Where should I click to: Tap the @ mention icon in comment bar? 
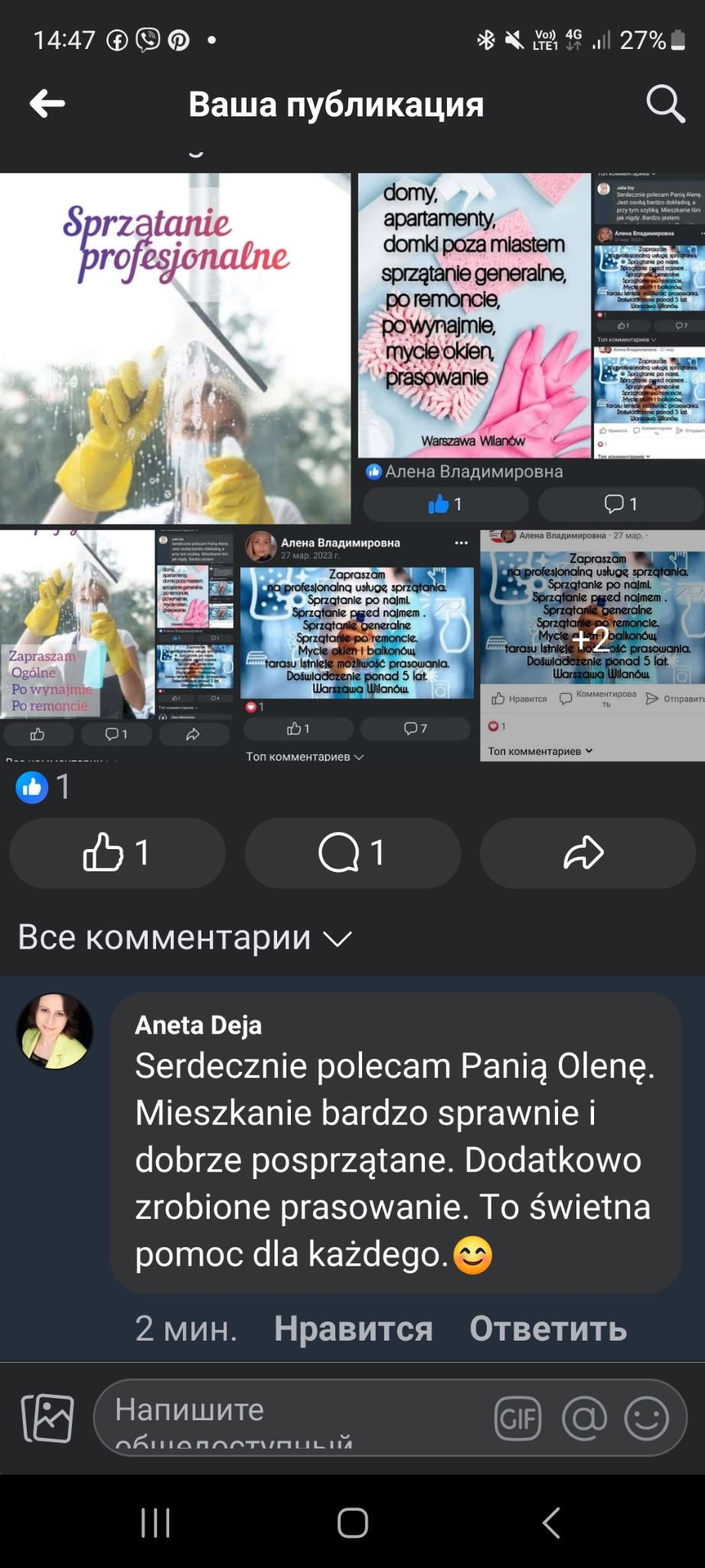[585, 1418]
